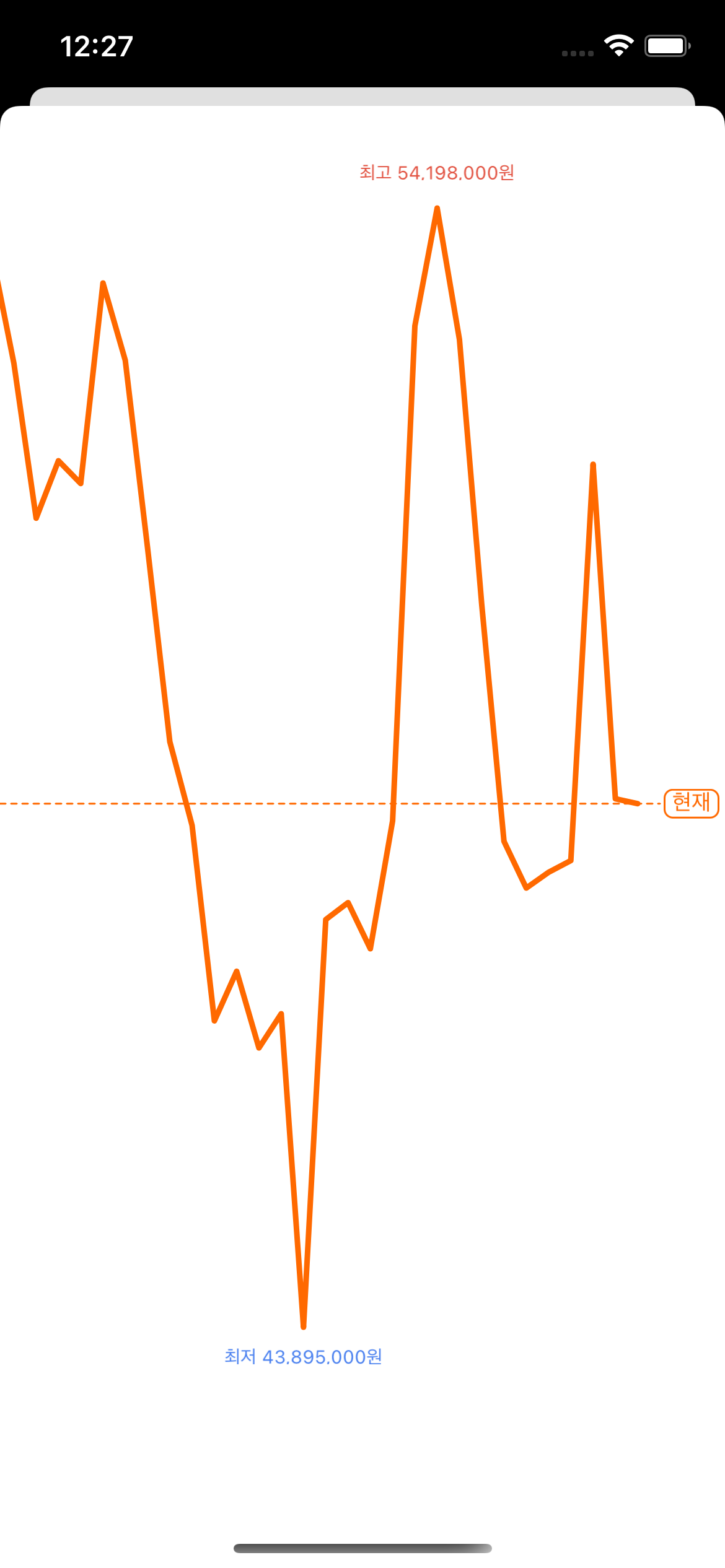Tap the gray sheet grabber at the top

click(x=362, y=96)
